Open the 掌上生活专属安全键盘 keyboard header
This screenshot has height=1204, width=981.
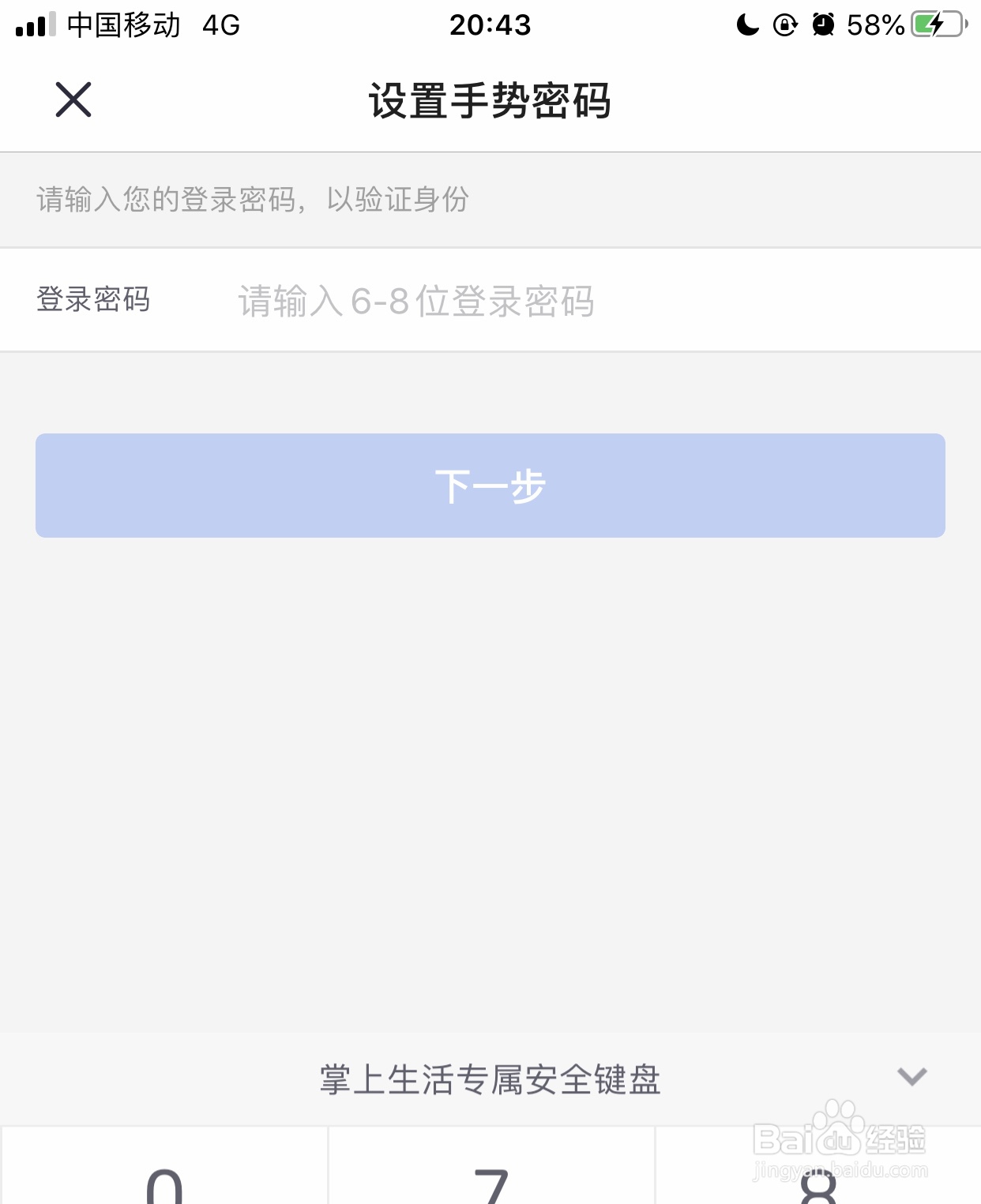tap(490, 1080)
